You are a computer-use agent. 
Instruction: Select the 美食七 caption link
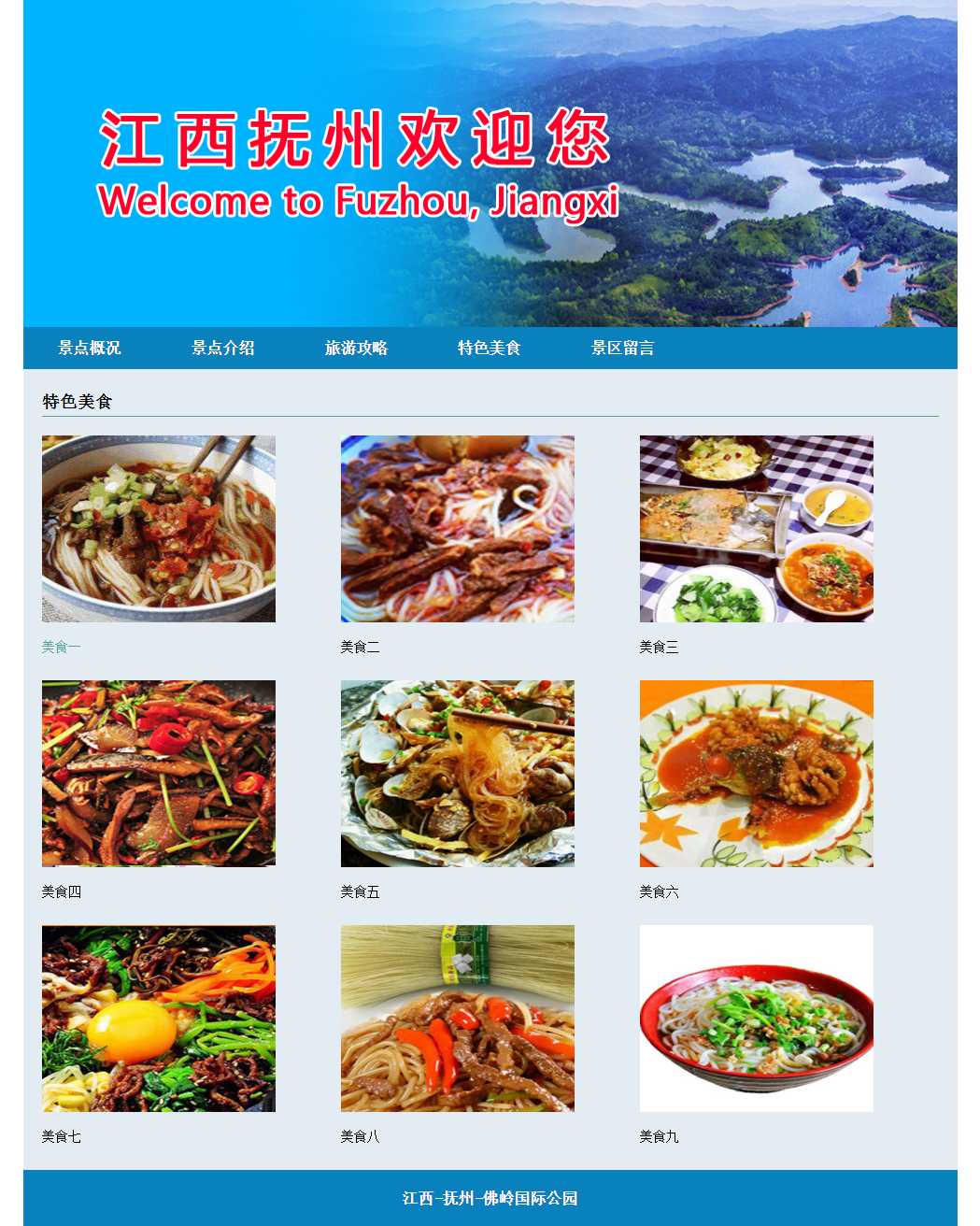pyautogui.click(x=61, y=1136)
